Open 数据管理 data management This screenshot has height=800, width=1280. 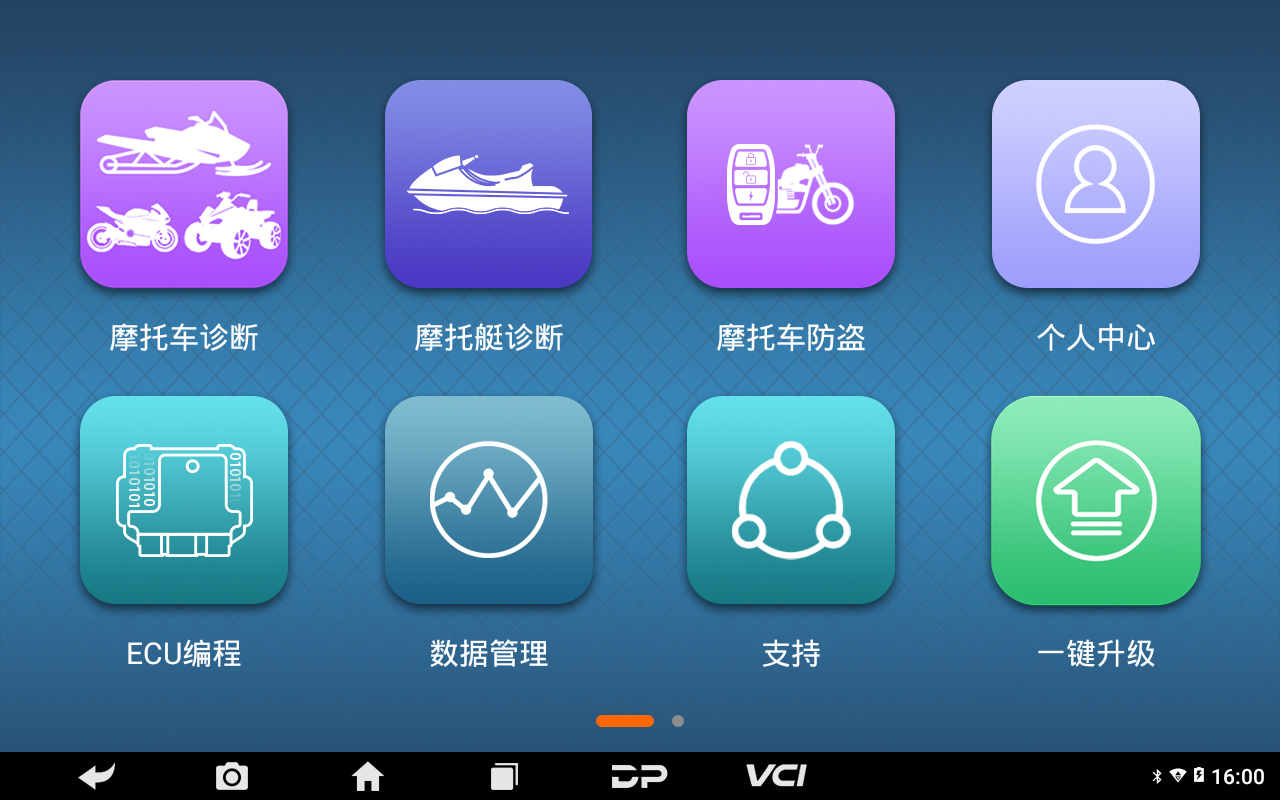(x=488, y=500)
